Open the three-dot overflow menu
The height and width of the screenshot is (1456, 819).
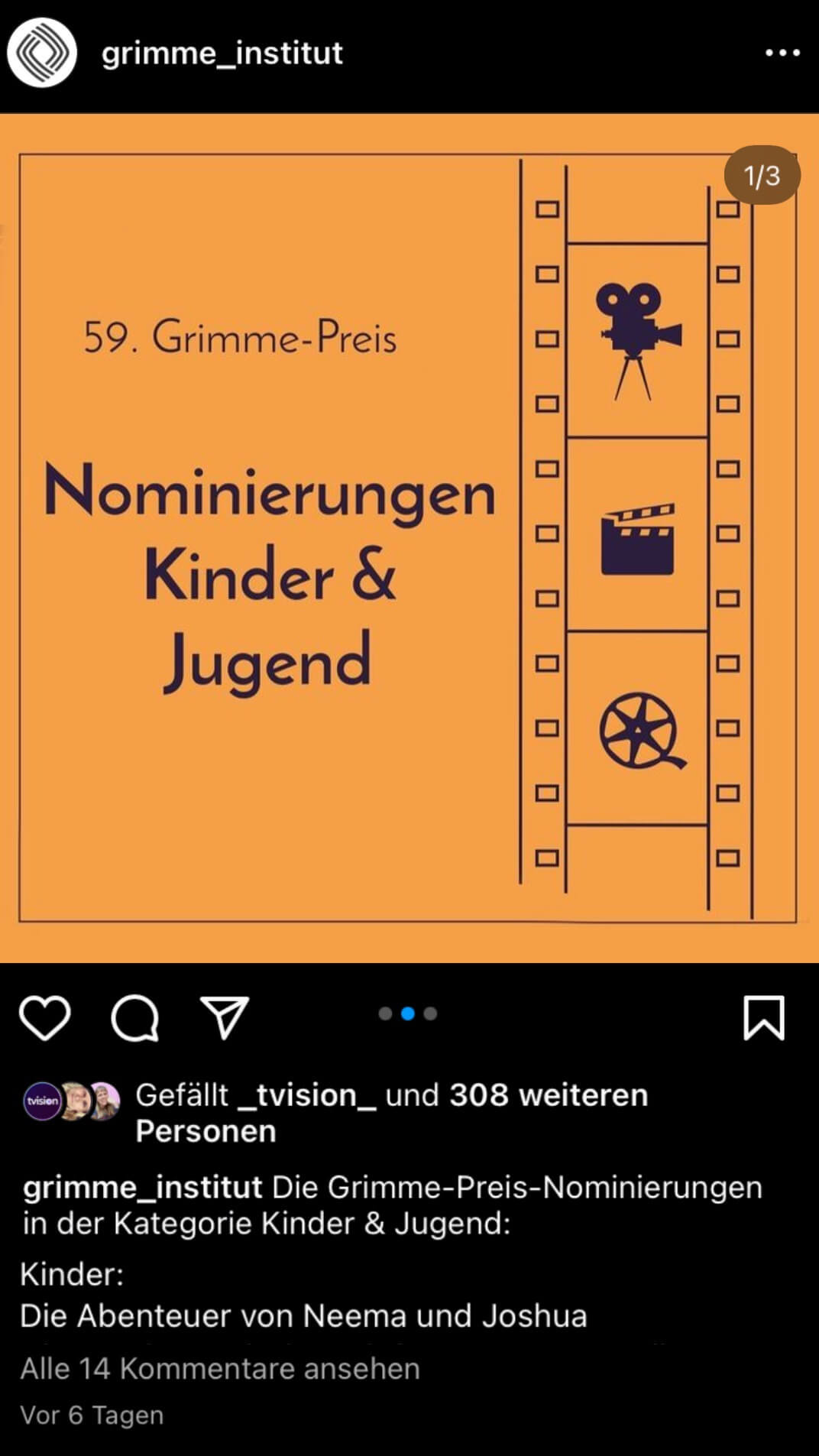pos(783,53)
